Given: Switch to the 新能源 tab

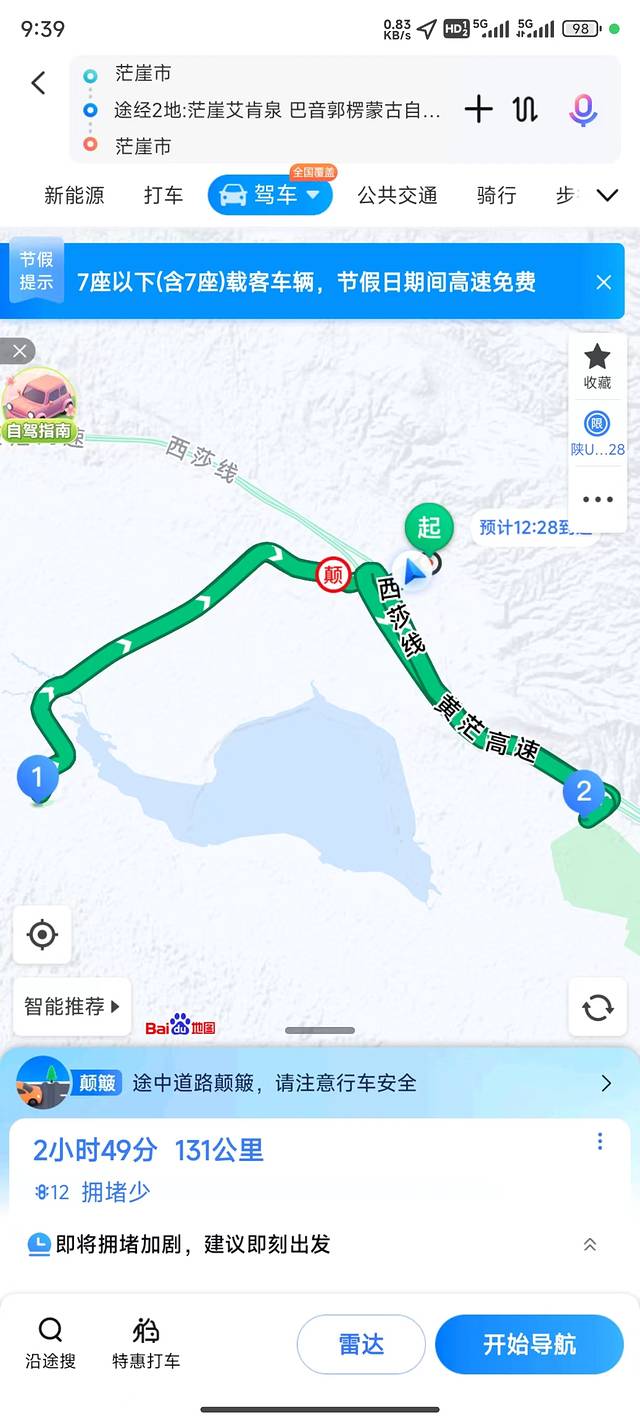Looking at the screenshot, I should (74, 195).
